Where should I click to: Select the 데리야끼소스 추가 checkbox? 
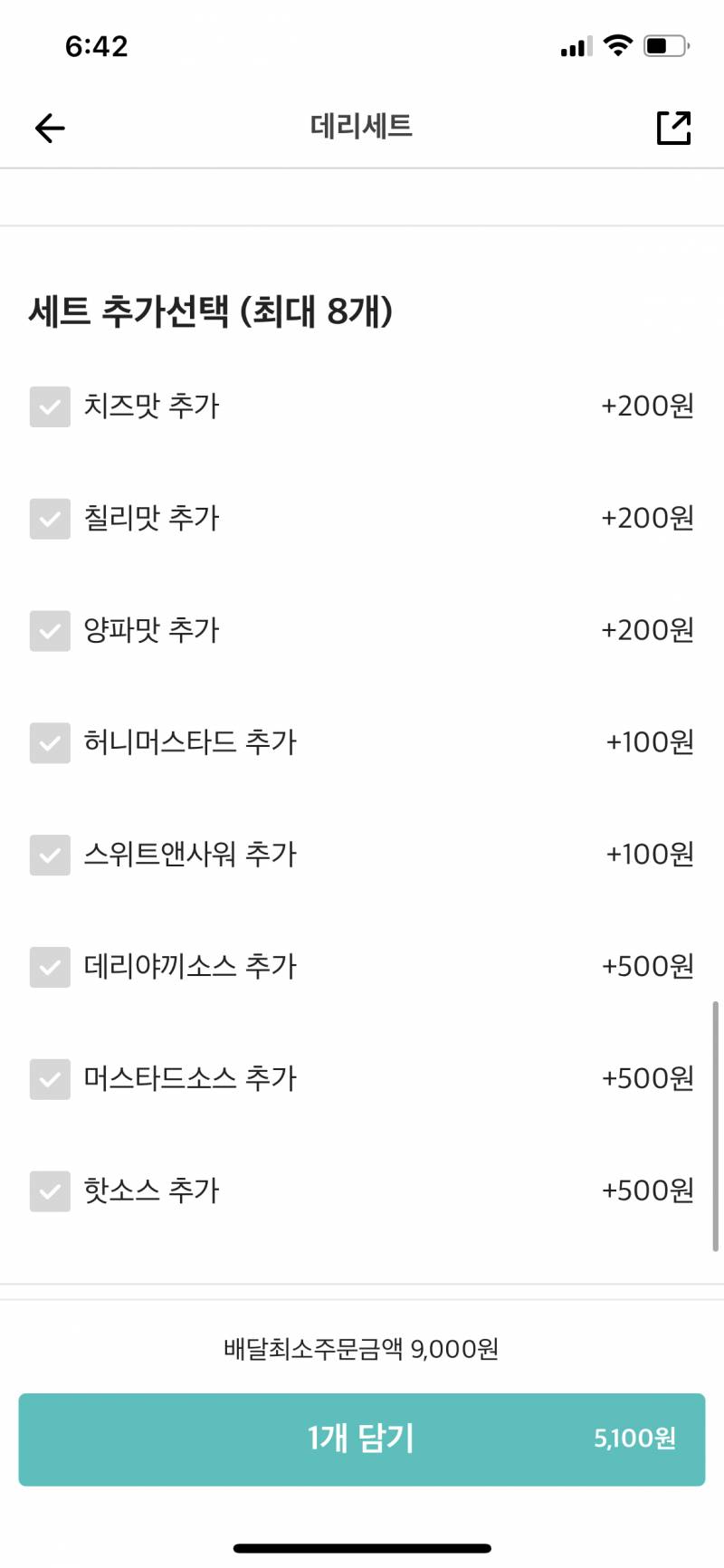tap(50, 967)
